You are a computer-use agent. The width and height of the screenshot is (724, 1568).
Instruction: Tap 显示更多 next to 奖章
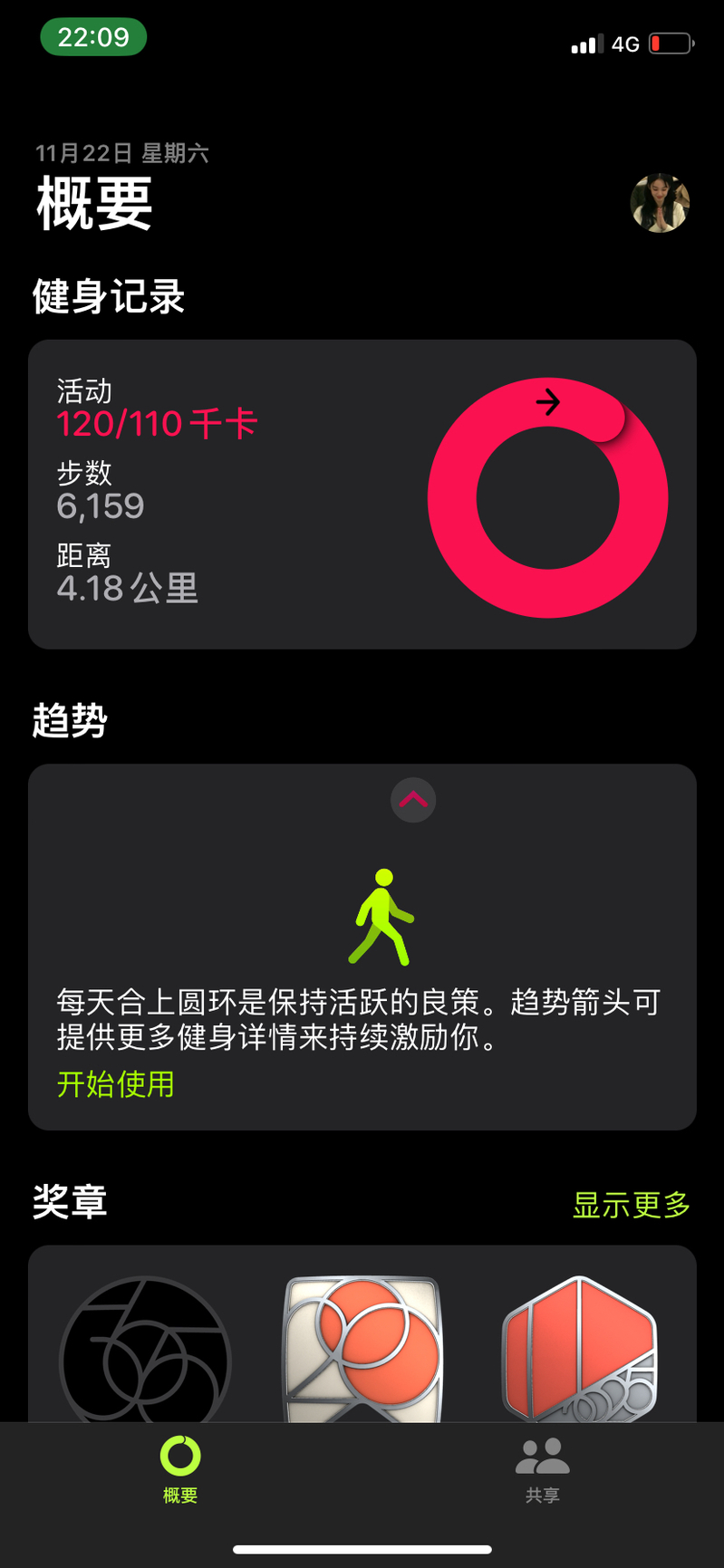[x=631, y=1204]
